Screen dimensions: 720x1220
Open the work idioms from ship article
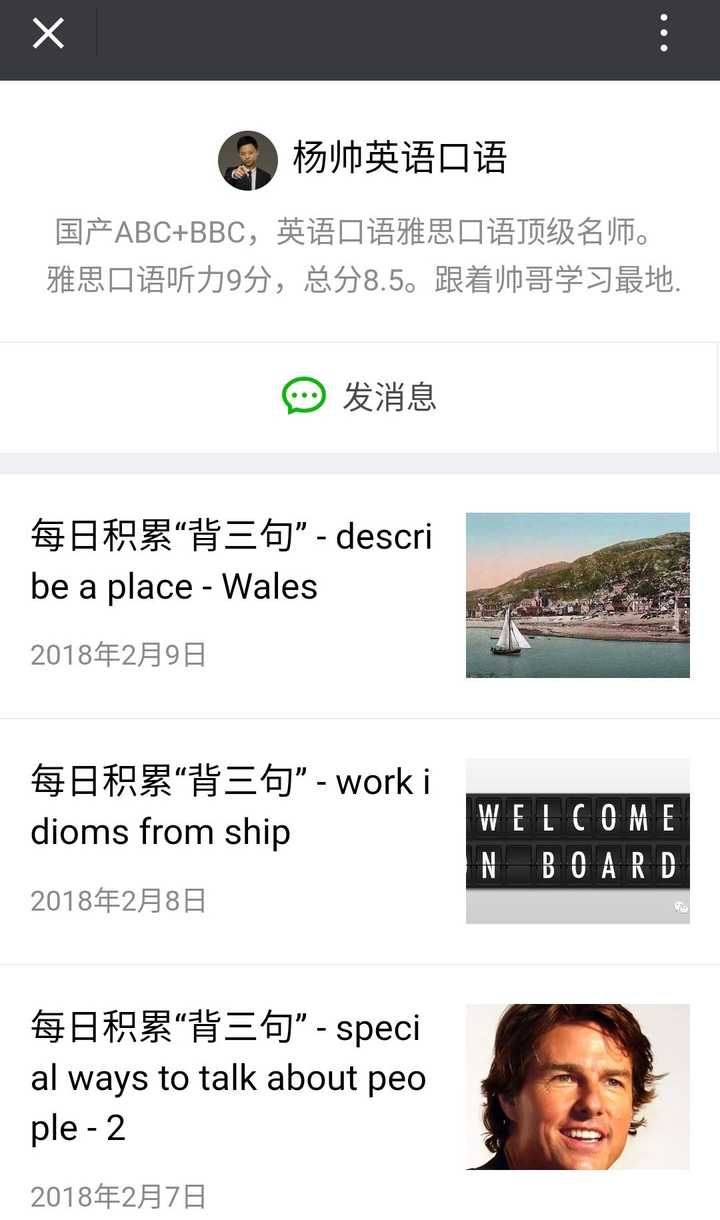[232, 807]
